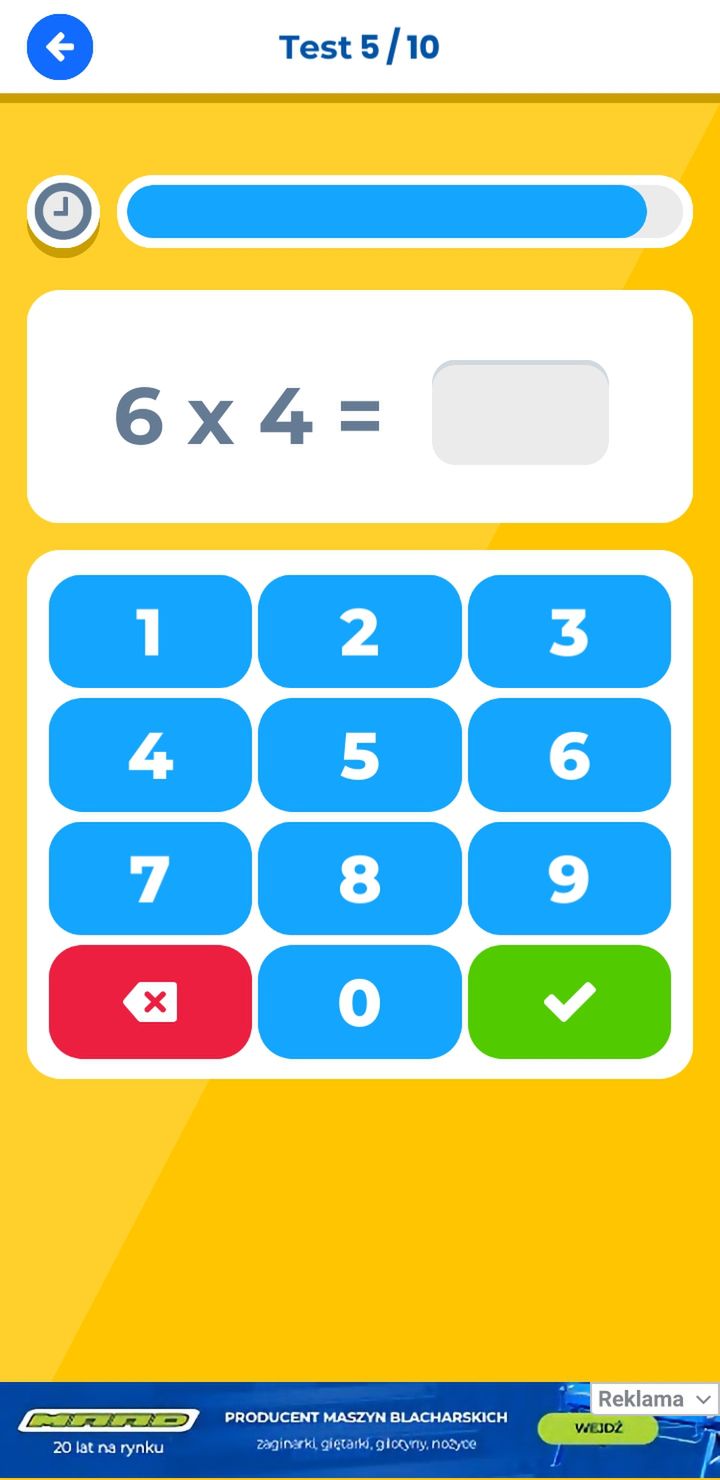Image resolution: width=720 pixels, height=1480 pixels.
Task: Enter digit 9 on the keypad
Action: (569, 878)
